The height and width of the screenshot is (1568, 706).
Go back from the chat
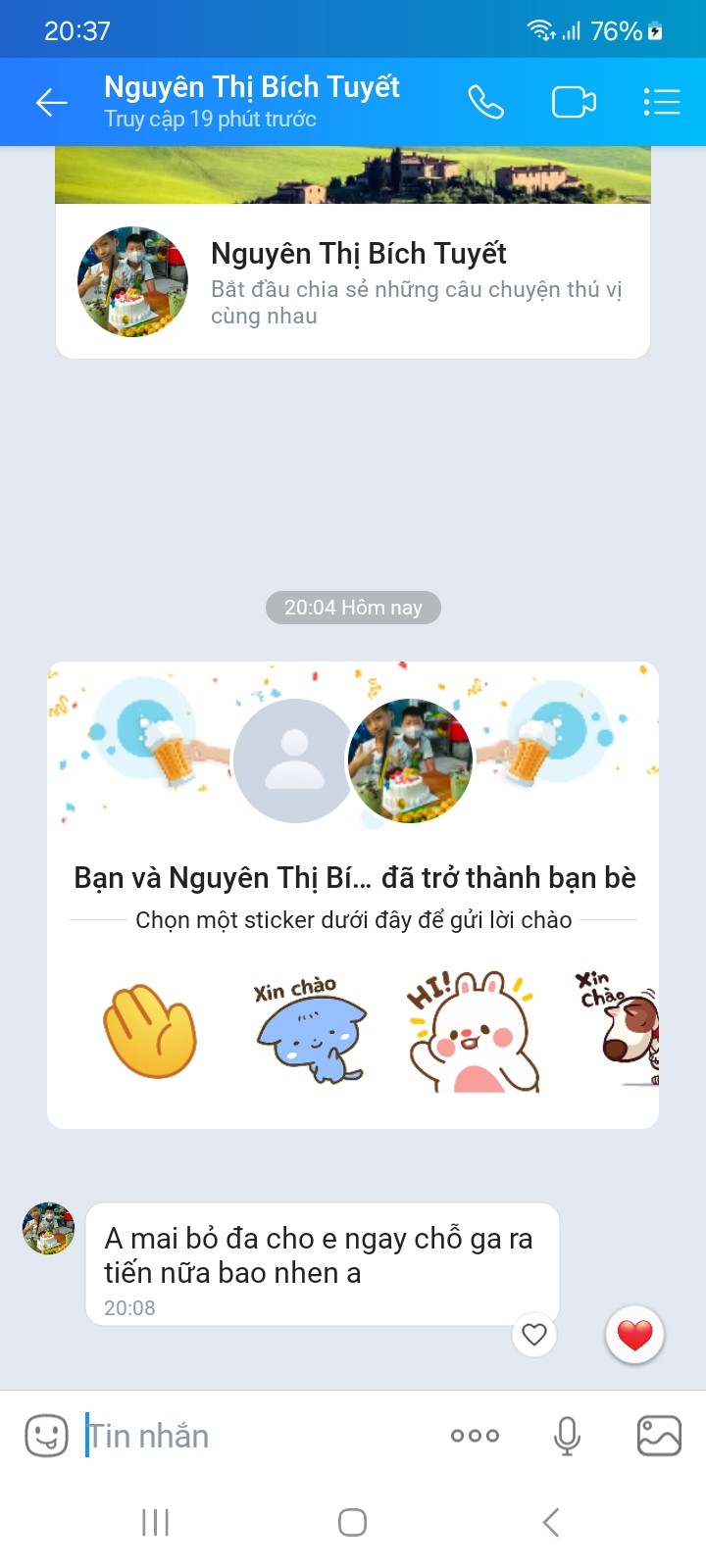click(x=51, y=102)
